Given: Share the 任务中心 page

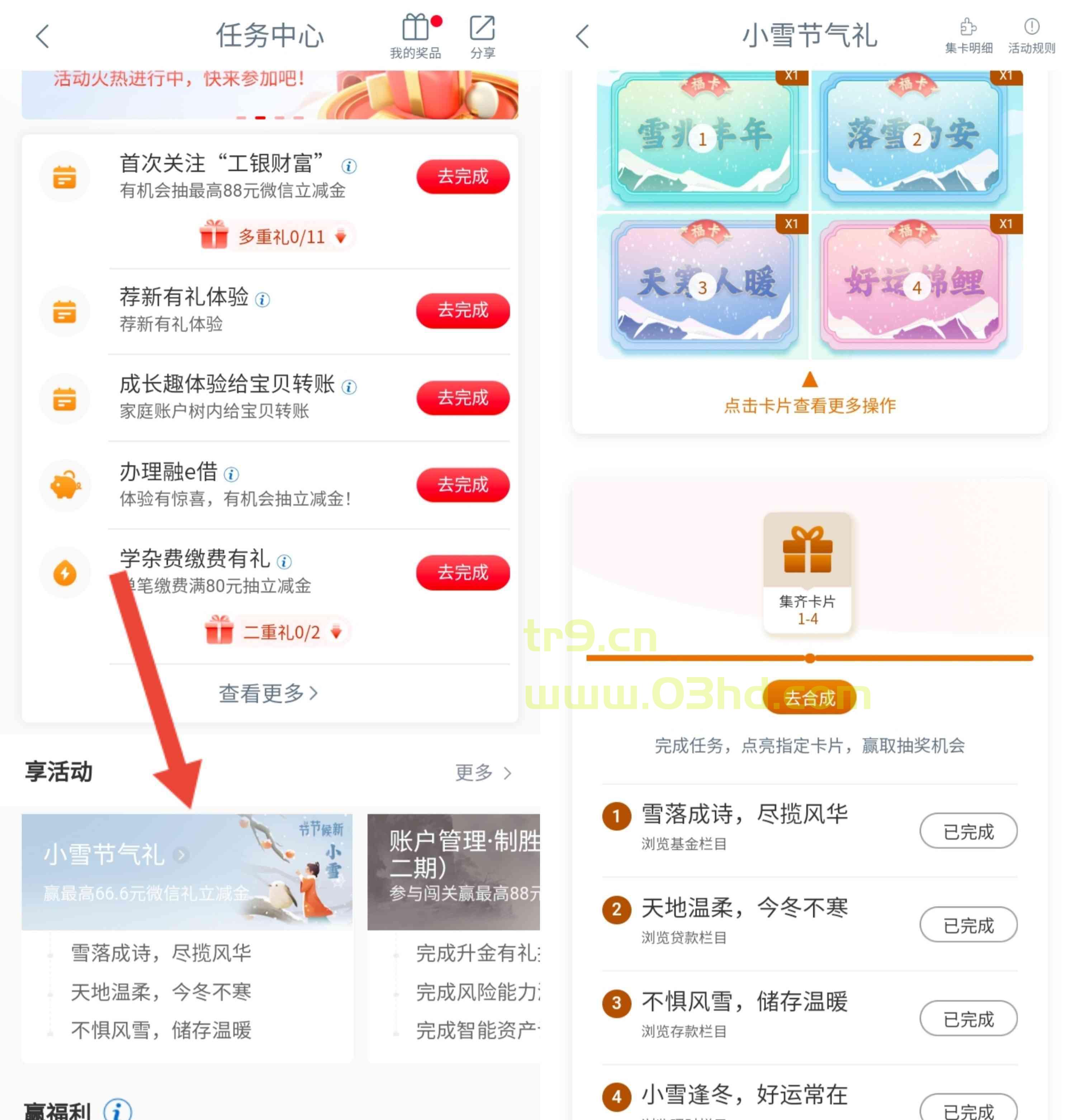Looking at the screenshot, I should tap(482, 36).
